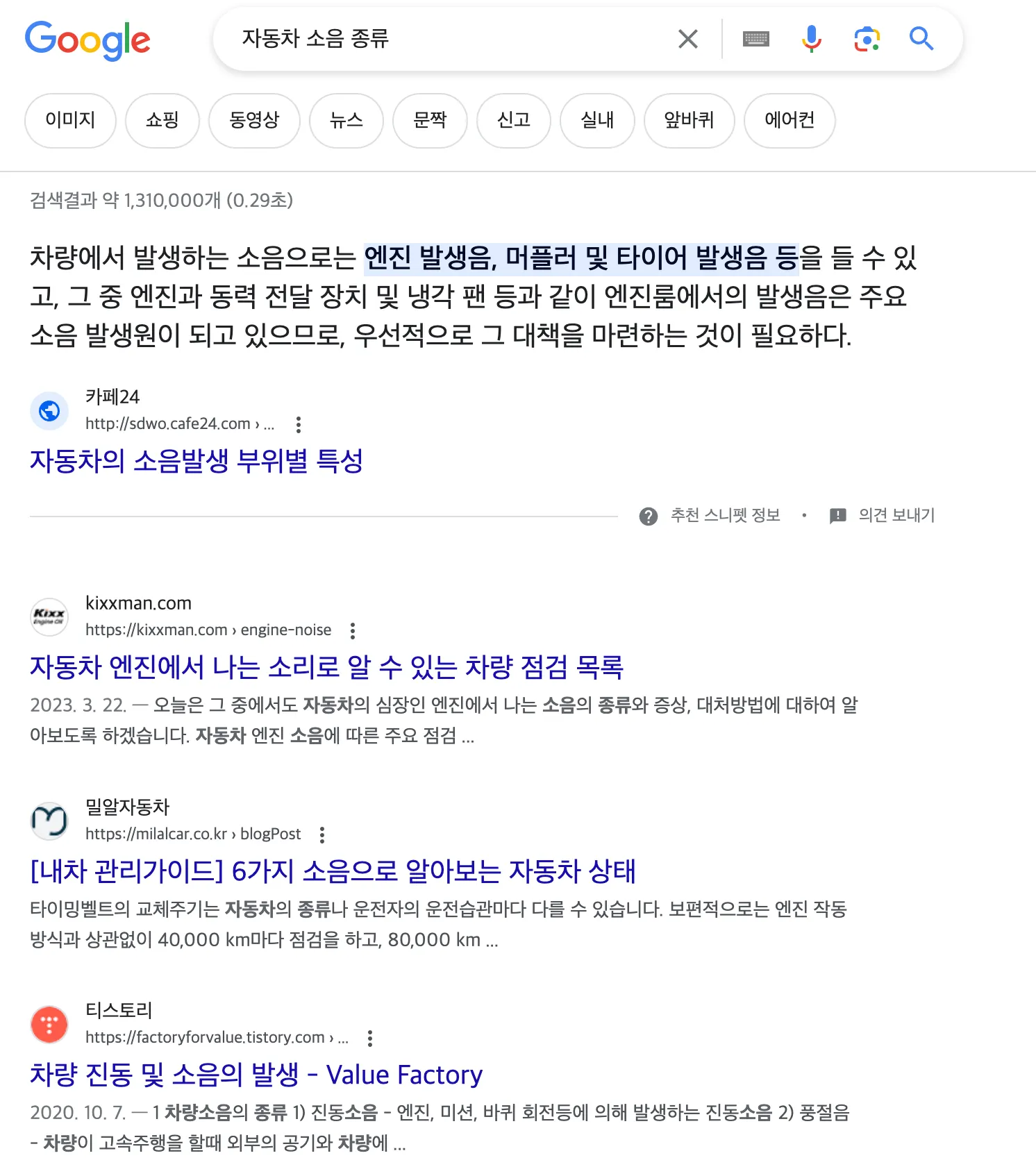The height and width of the screenshot is (1176, 1036).
Task: Tap the magnifier search button
Action: click(x=921, y=39)
